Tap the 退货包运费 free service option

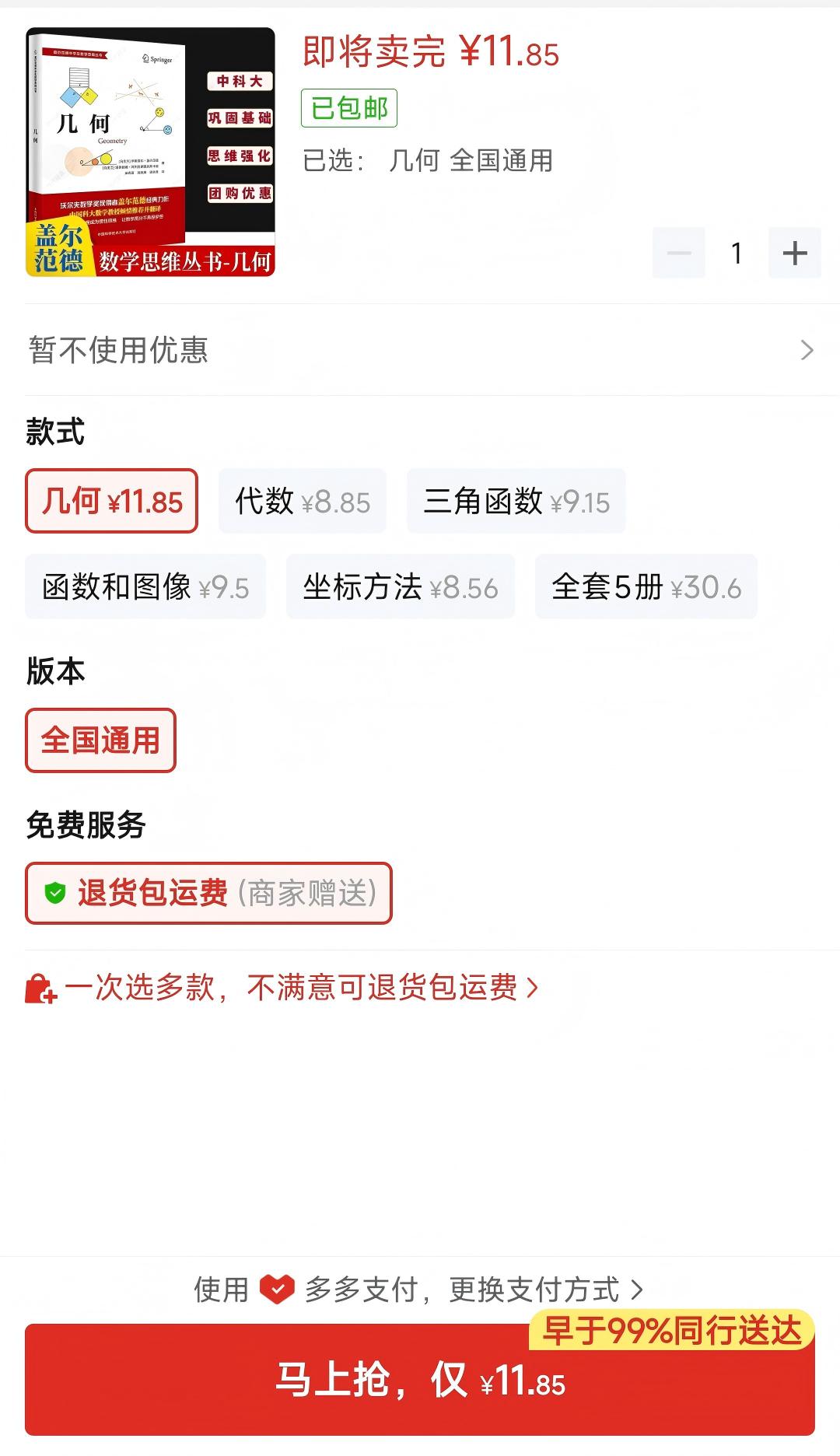(208, 893)
